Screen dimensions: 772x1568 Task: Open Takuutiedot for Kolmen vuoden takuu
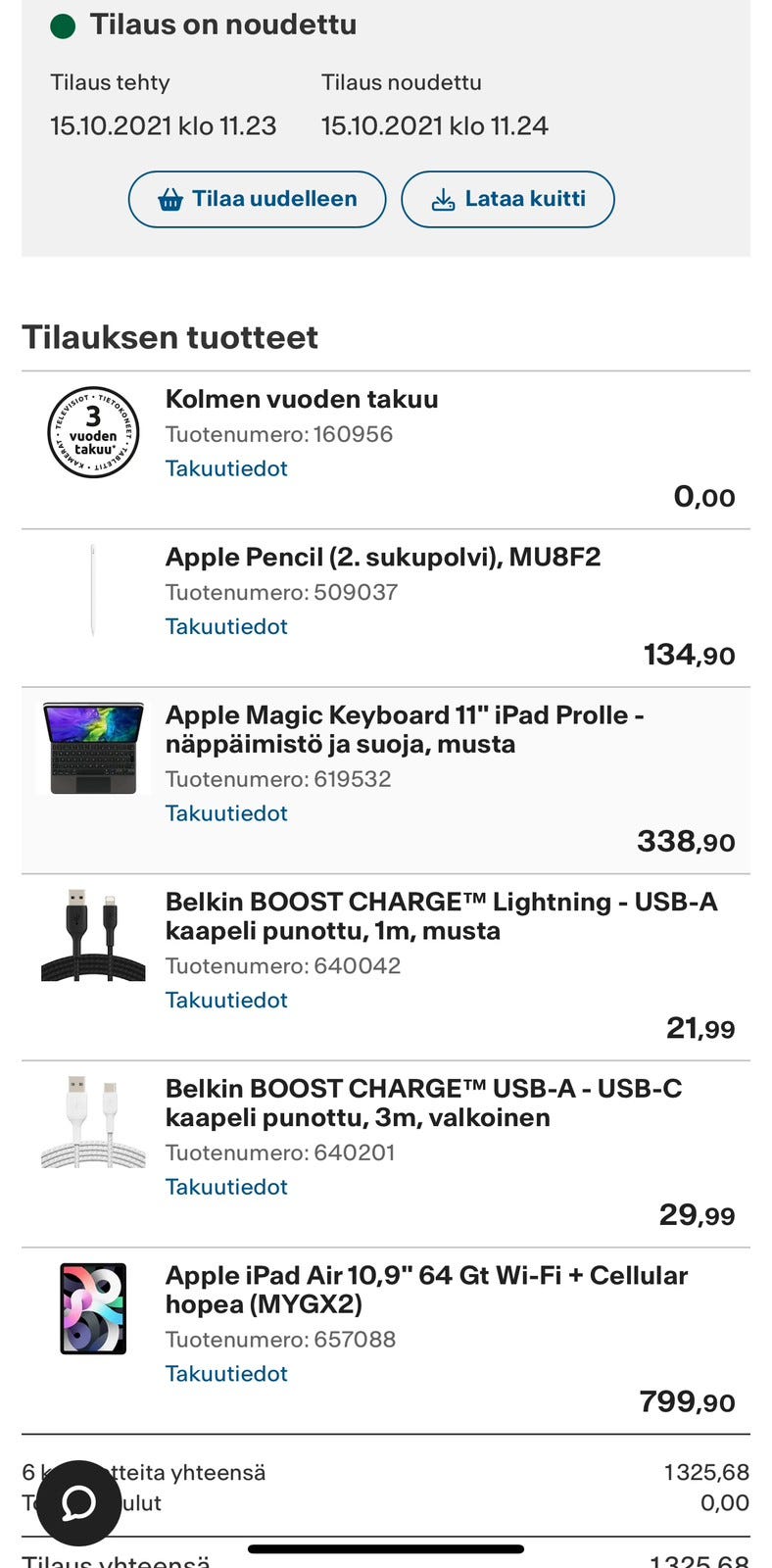click(x=226, y=468)
